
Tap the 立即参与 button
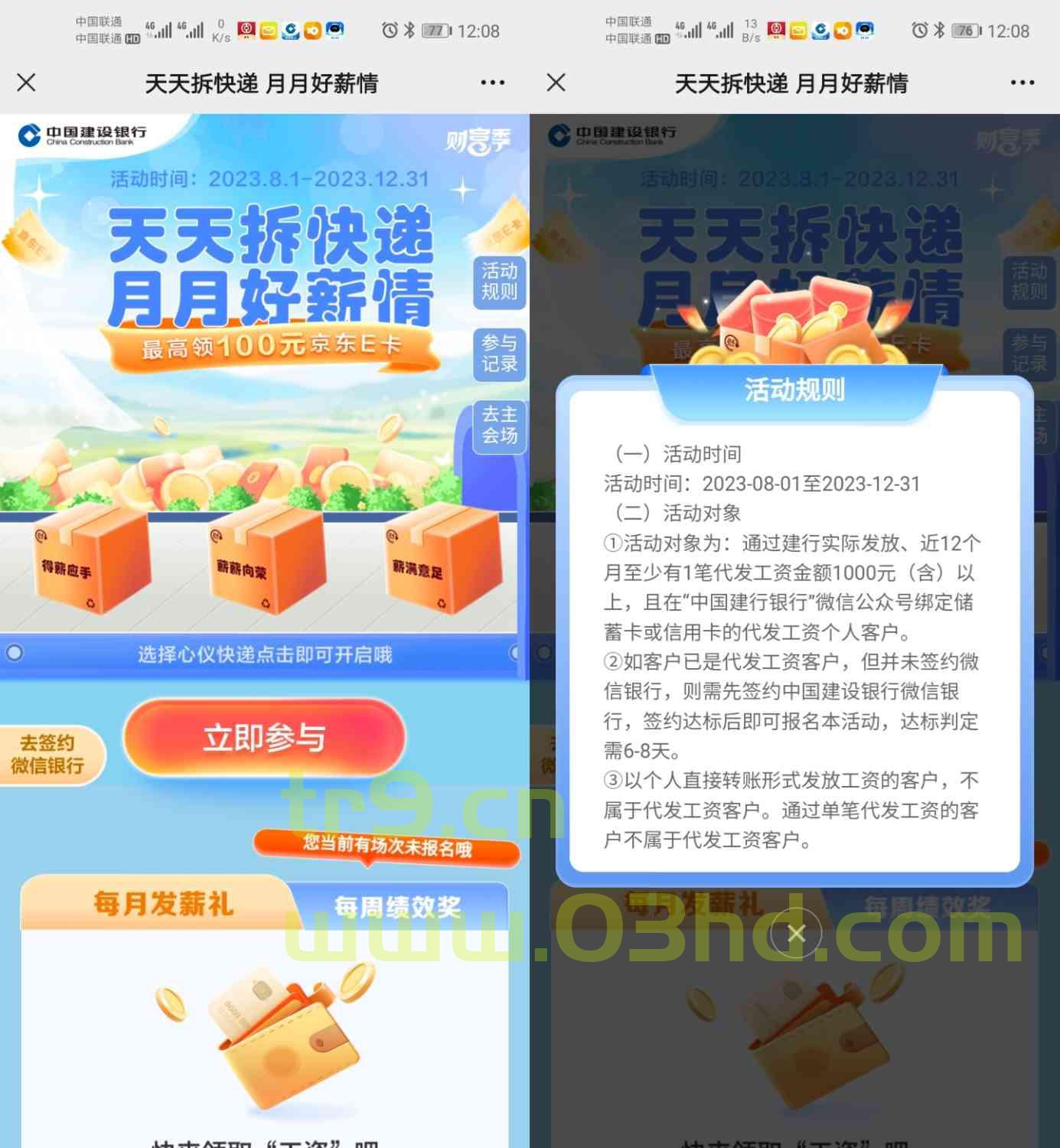pyautogui.click(x=264, y=738)
